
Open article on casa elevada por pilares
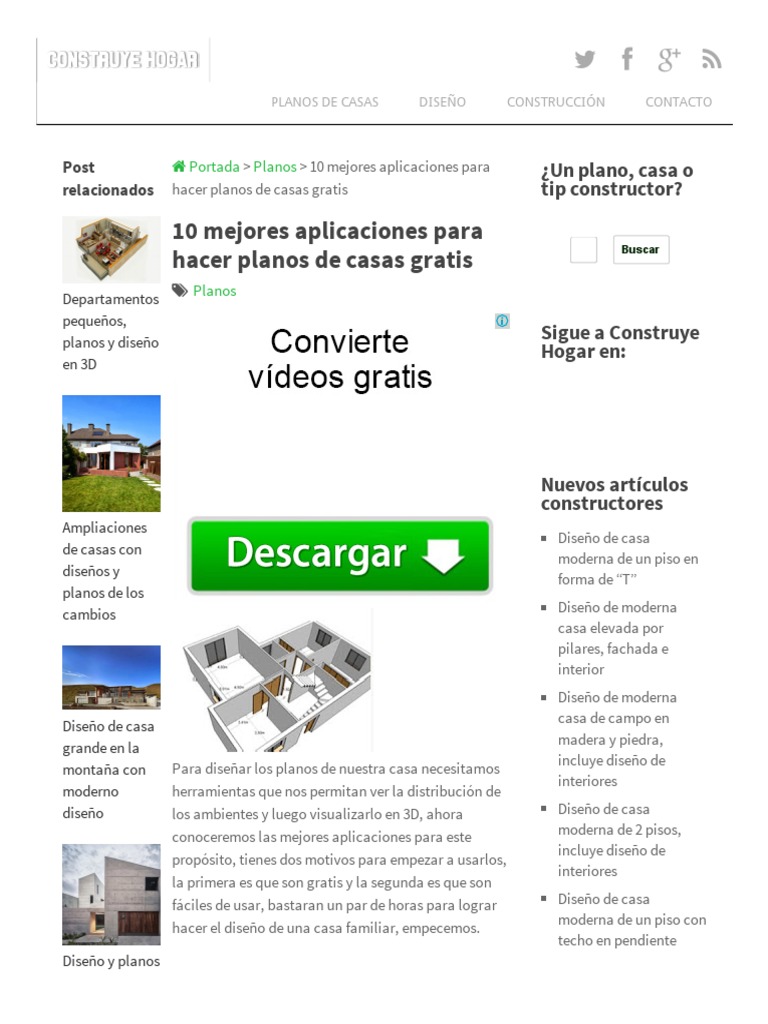pyautogui.click(x=616, y=638)
